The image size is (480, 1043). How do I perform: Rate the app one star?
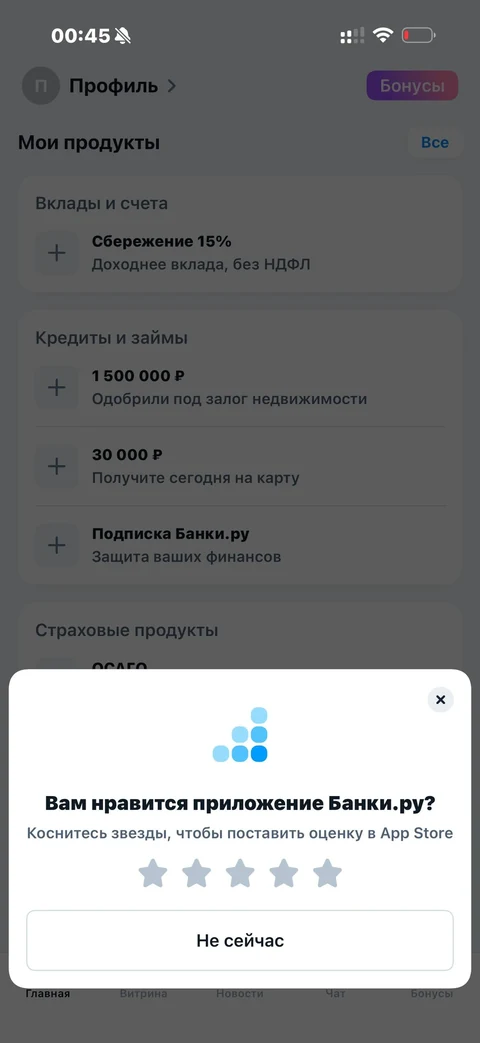click(x=153, y=873)
